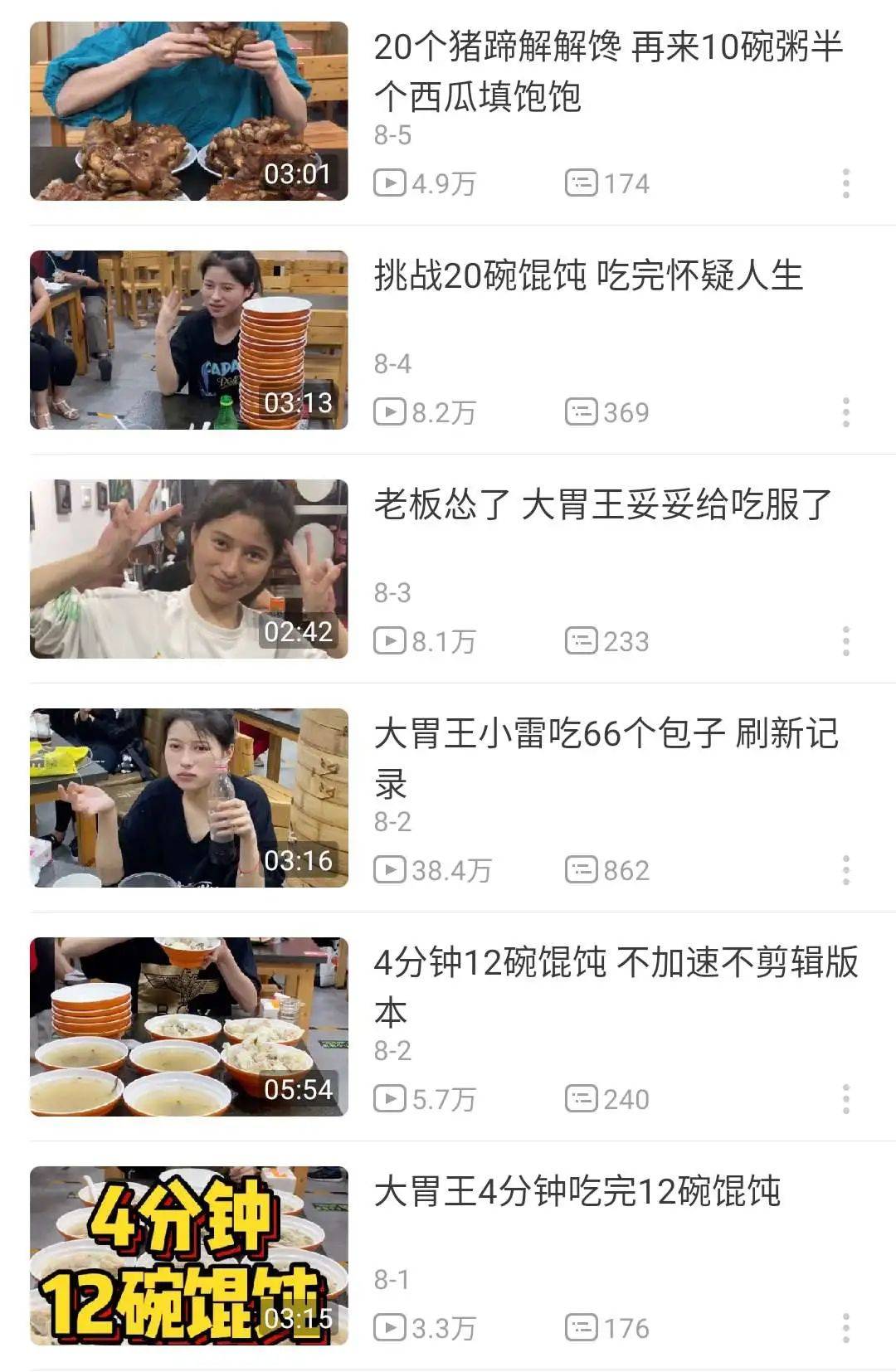The height and width of the screenshot is (1372, 896).
Task: Click the play count icon showing 38.4万
Action: 390,868
